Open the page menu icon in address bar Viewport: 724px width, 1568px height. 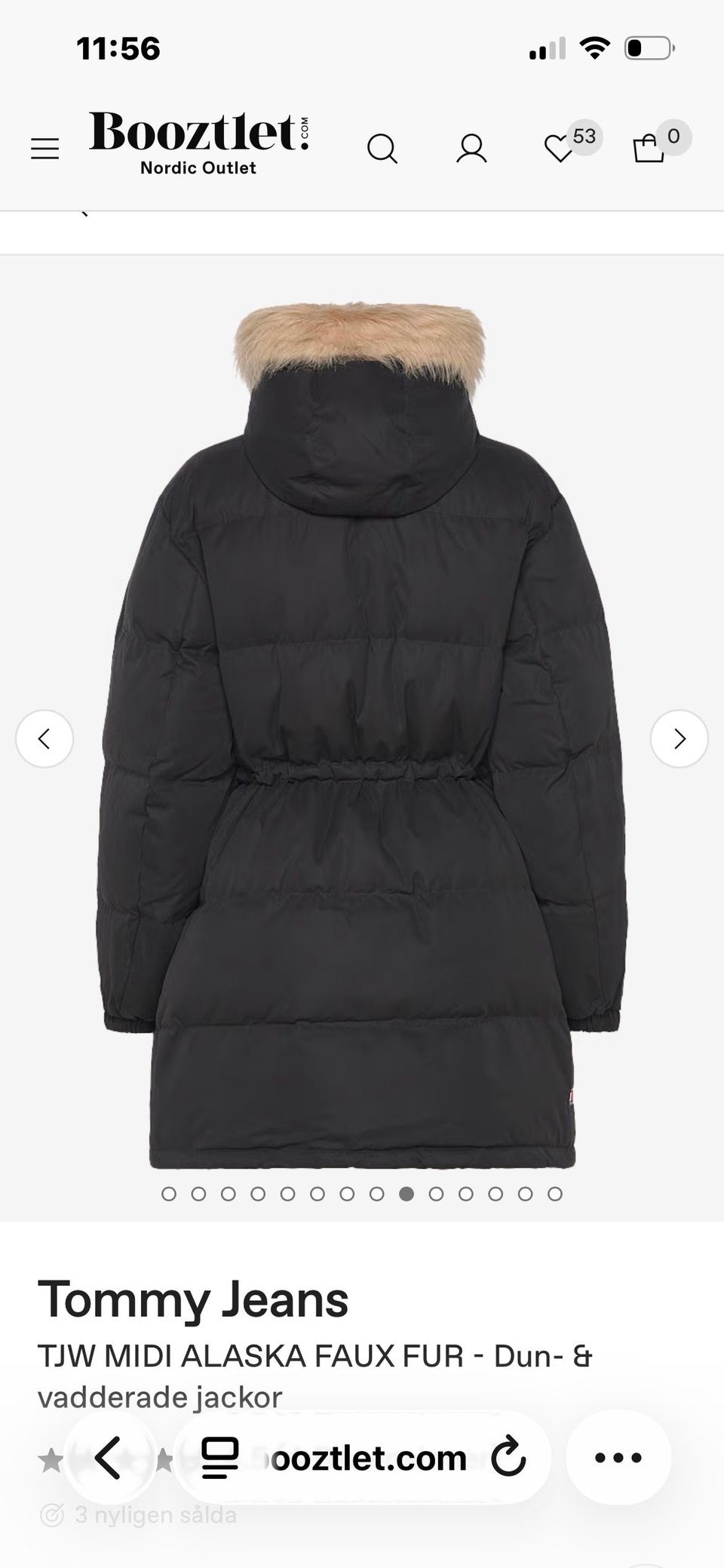[x=220, y=1457]
